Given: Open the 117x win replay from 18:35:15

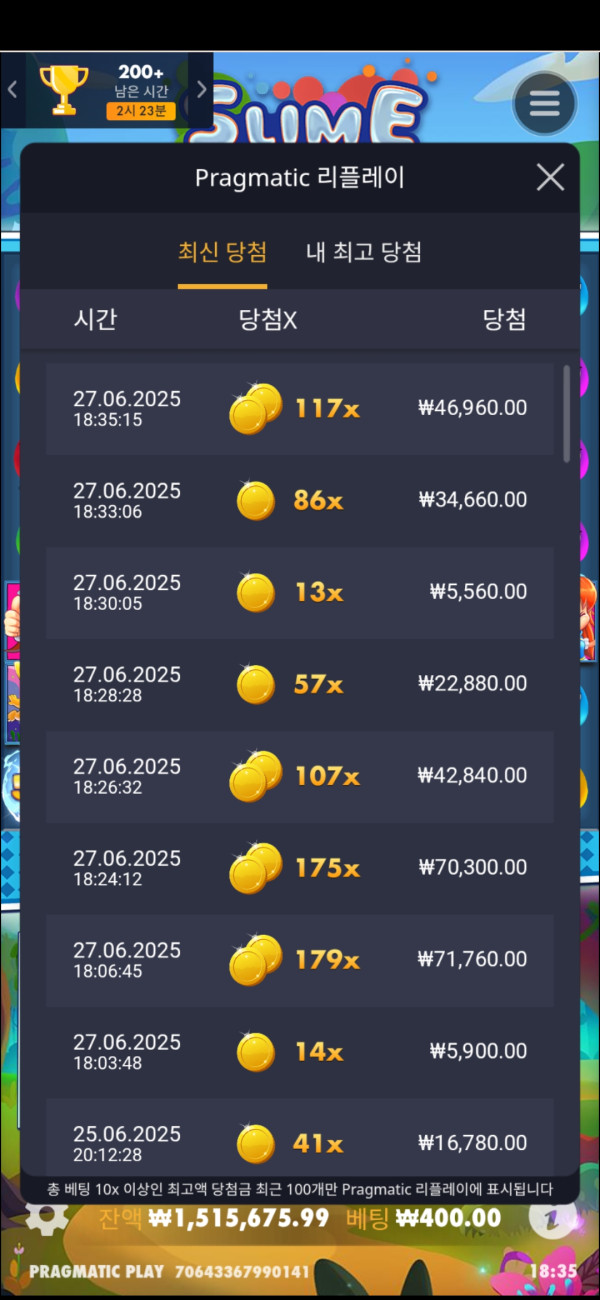Looking at the screenshot, I should tap(300, 408).
